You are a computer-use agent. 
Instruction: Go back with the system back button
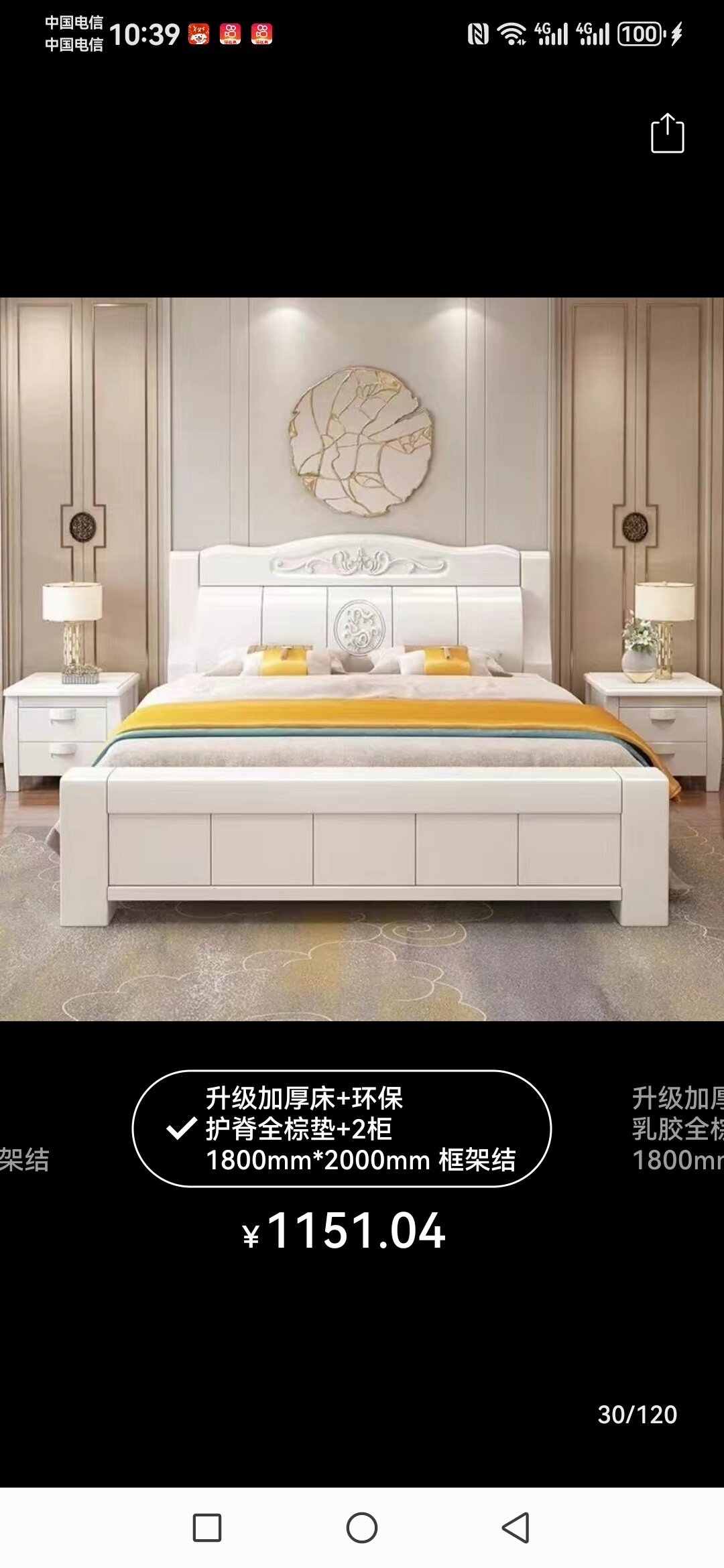tap(516, 1528)
